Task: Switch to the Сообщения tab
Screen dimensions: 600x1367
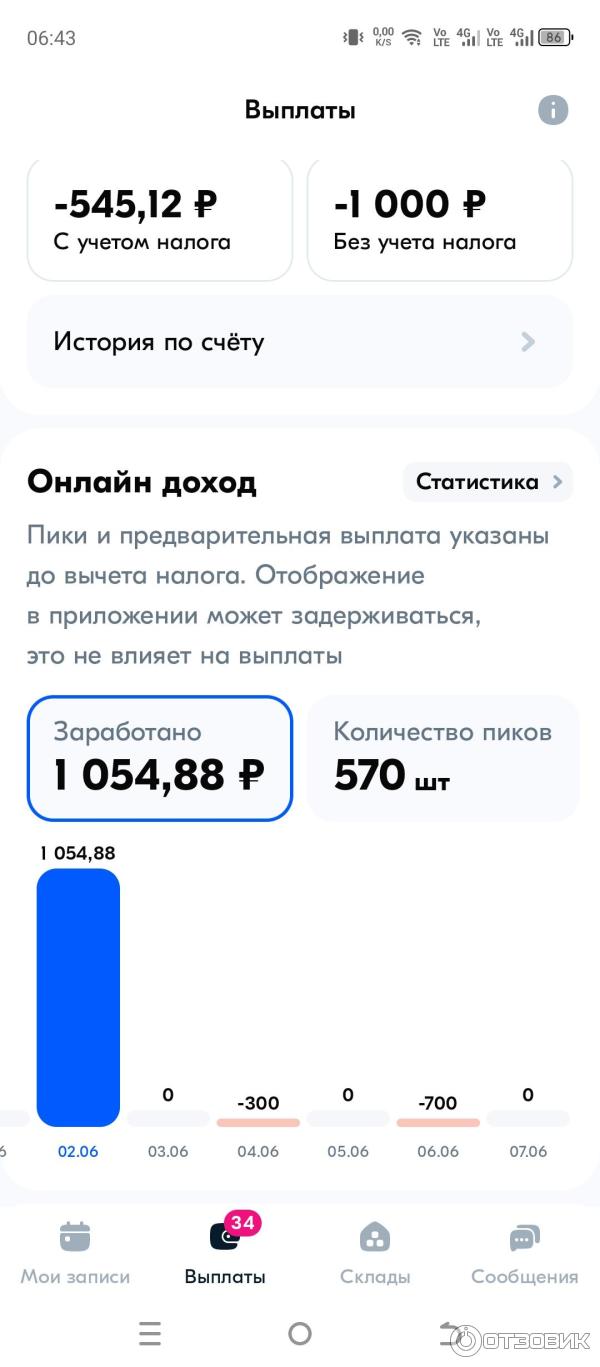Action: (525, 1252)
